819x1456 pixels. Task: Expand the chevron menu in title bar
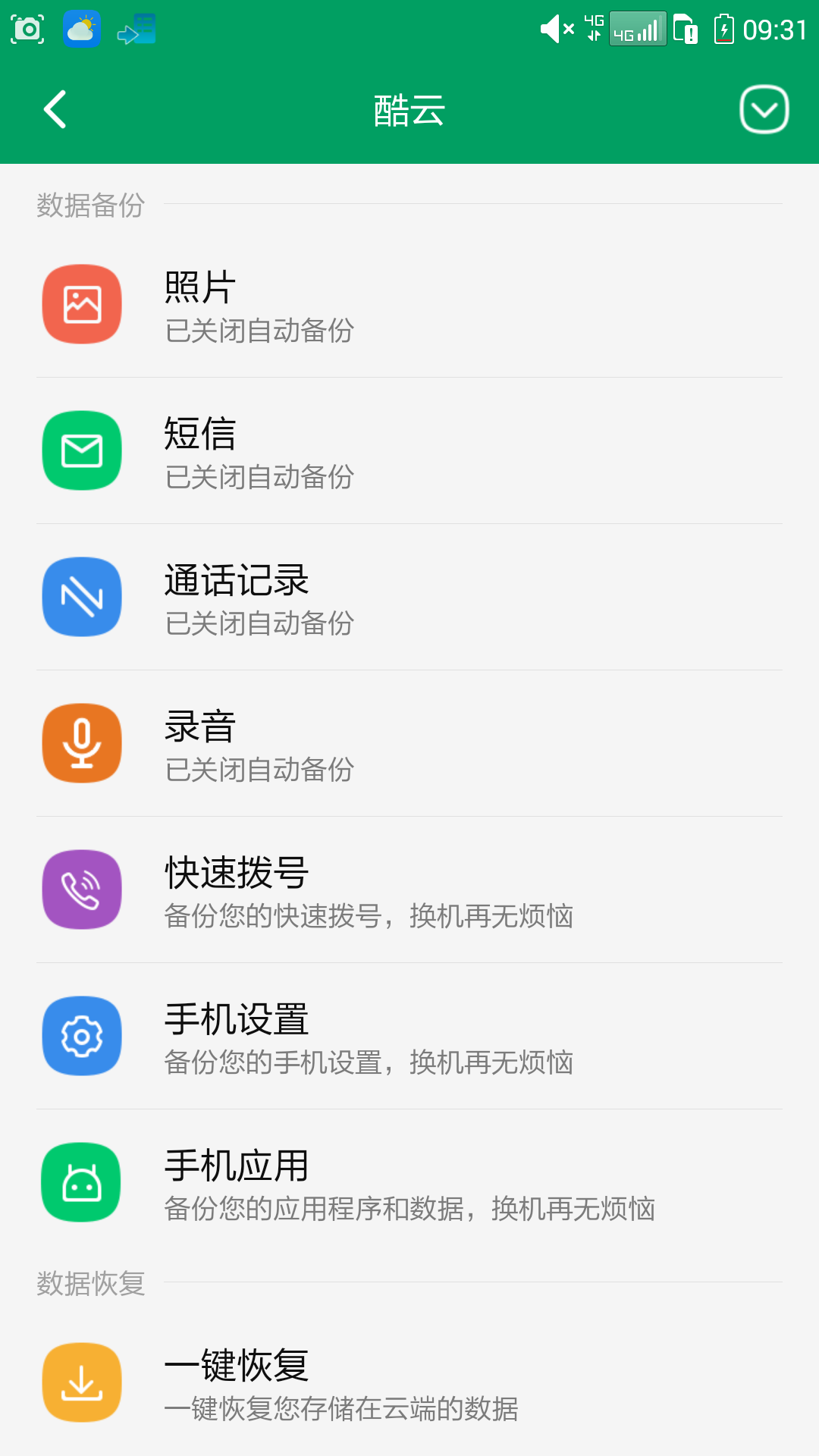click(764, 109)
